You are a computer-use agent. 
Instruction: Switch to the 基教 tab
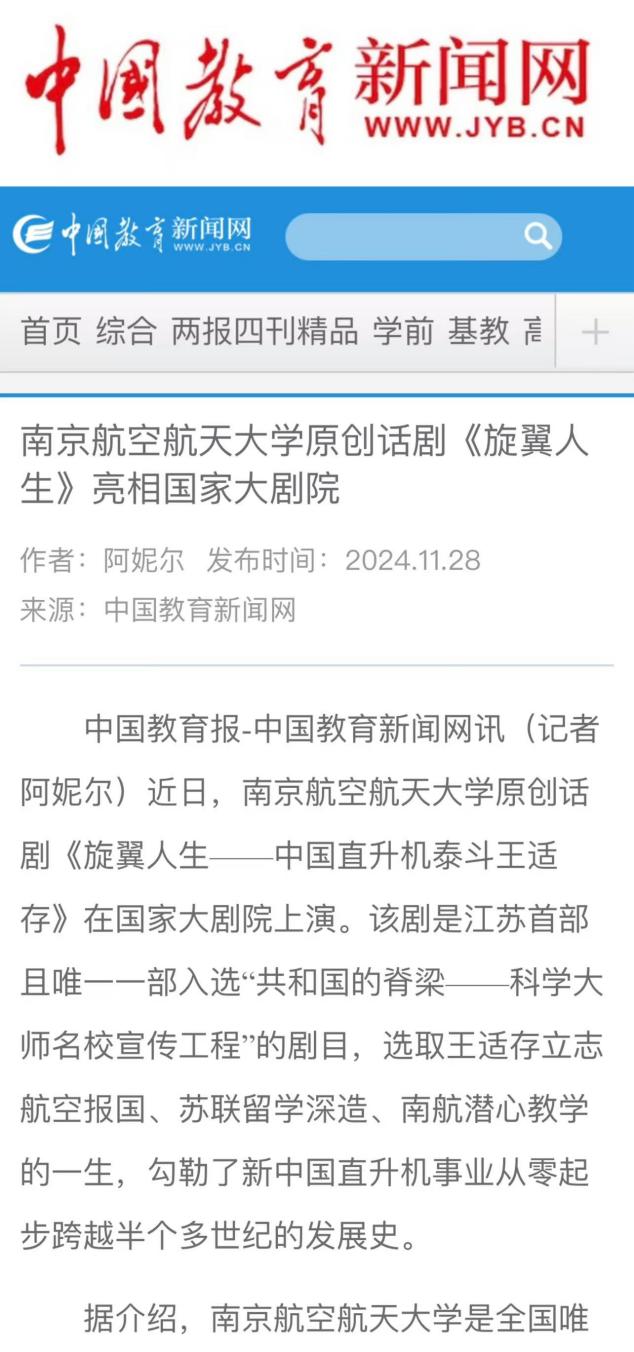(x=478, y=331)
